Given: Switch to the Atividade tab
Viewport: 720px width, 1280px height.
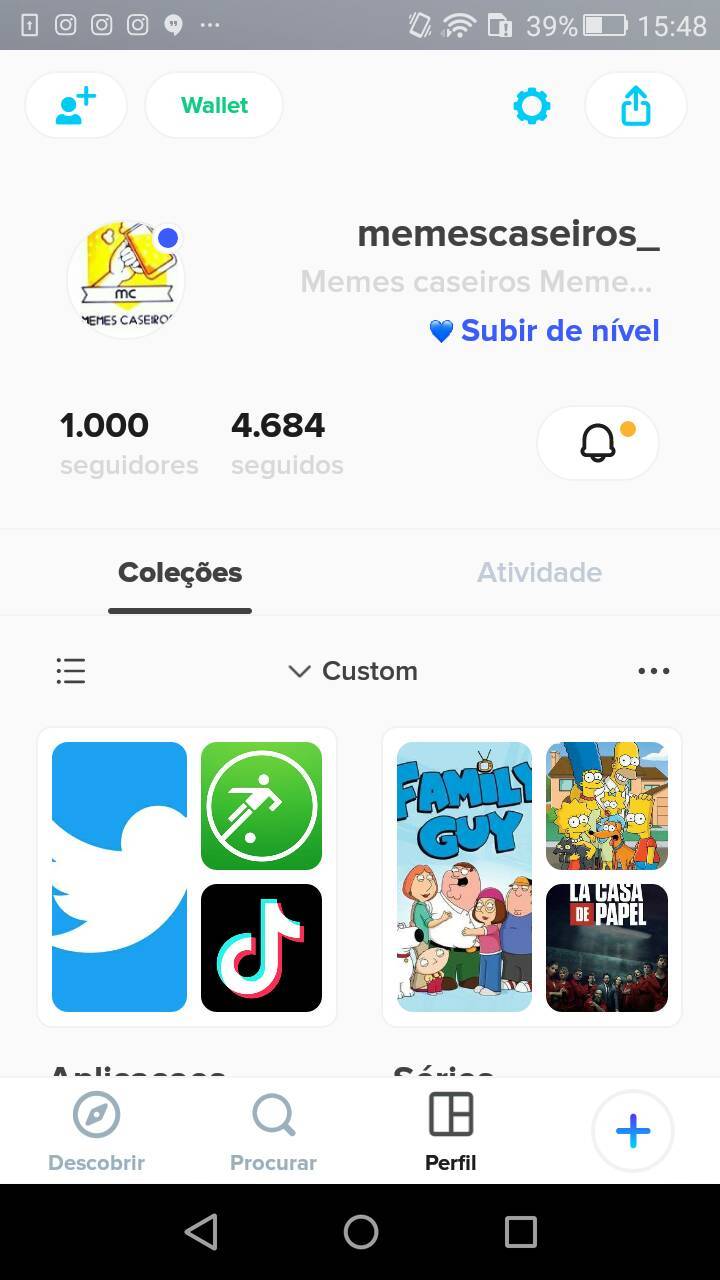Looking at the screenshot, I should click(x=539, y=572).
